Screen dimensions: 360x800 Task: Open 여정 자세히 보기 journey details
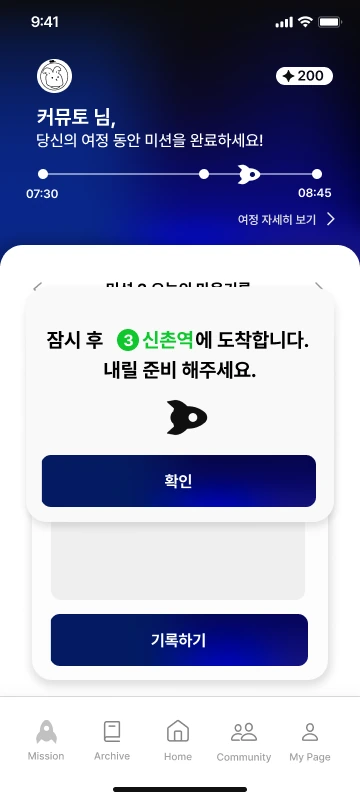coord(287,220)
